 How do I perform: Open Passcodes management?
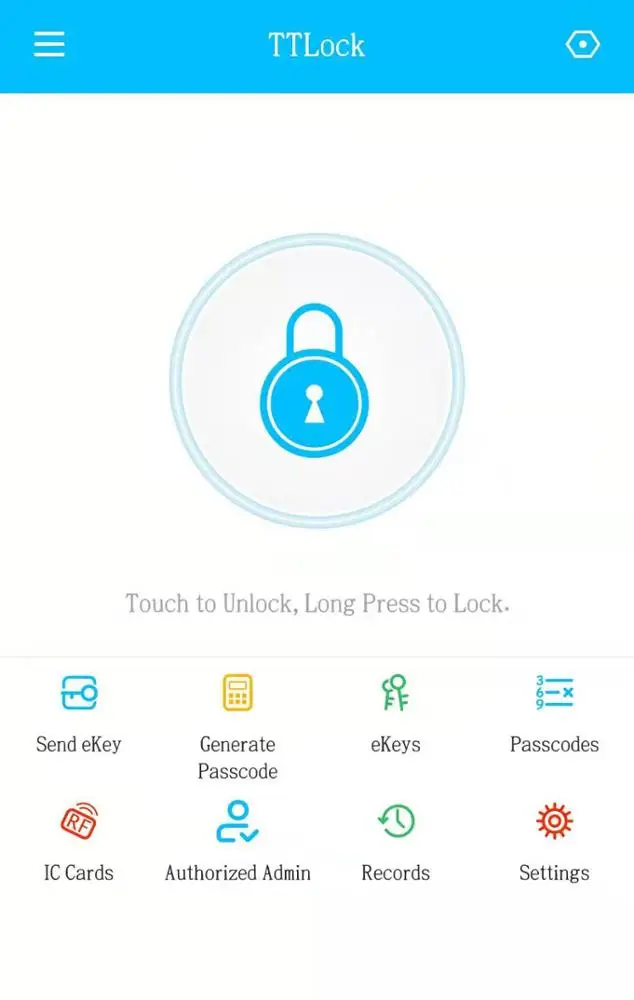click(554, 716)
